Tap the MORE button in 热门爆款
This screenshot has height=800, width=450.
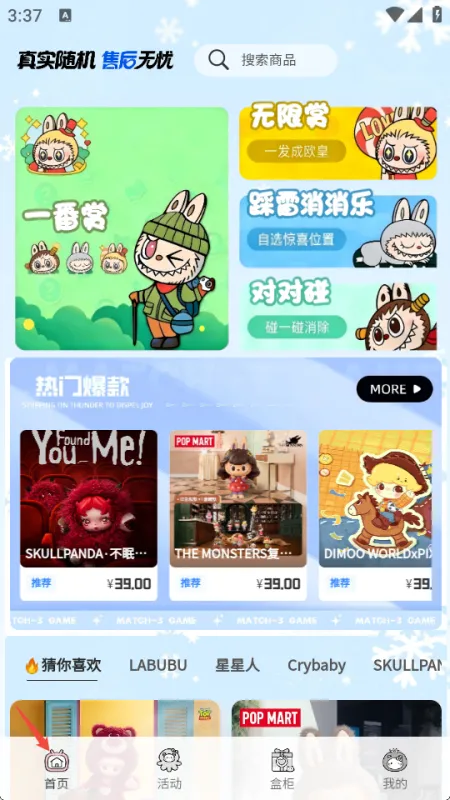coord(394,389)
